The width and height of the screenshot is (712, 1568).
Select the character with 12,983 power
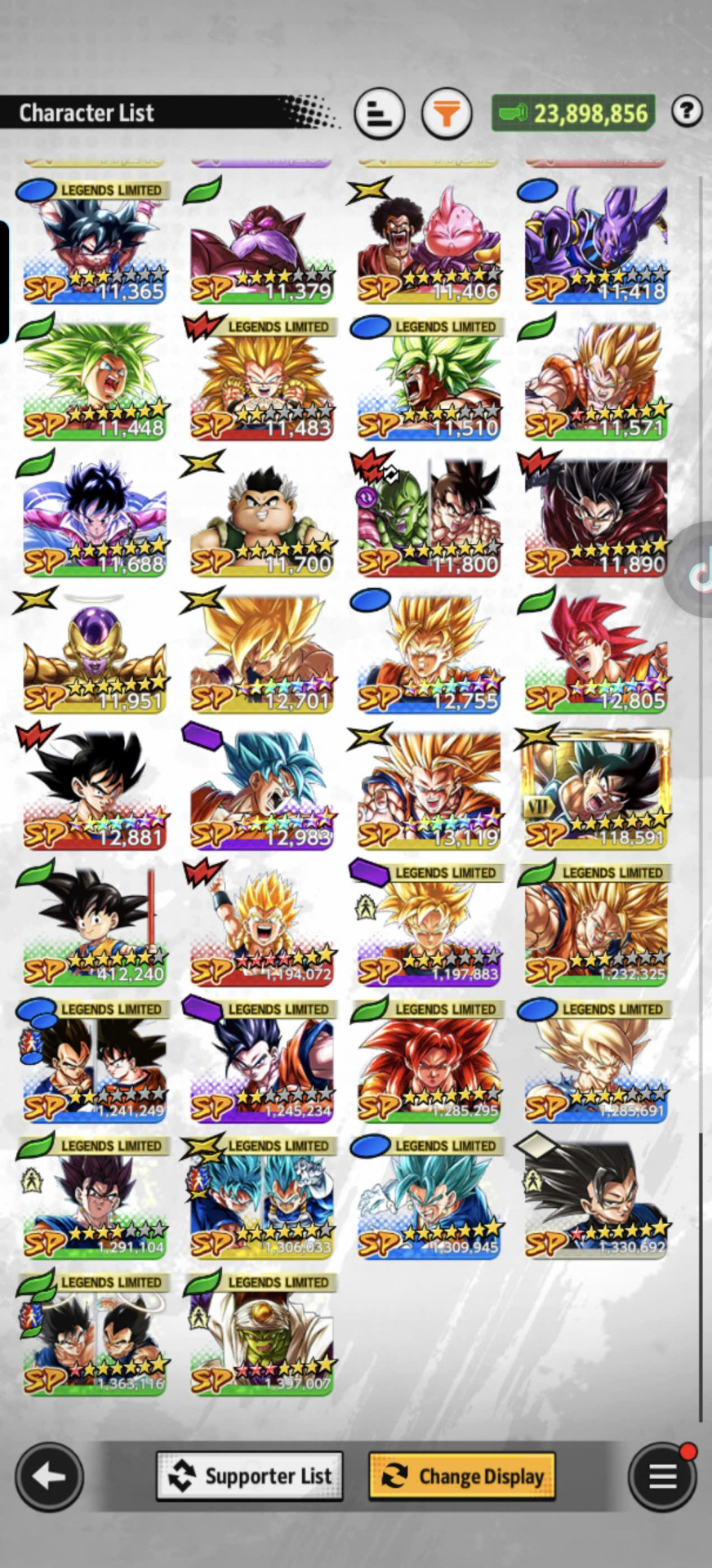click(x=261, y=788)
